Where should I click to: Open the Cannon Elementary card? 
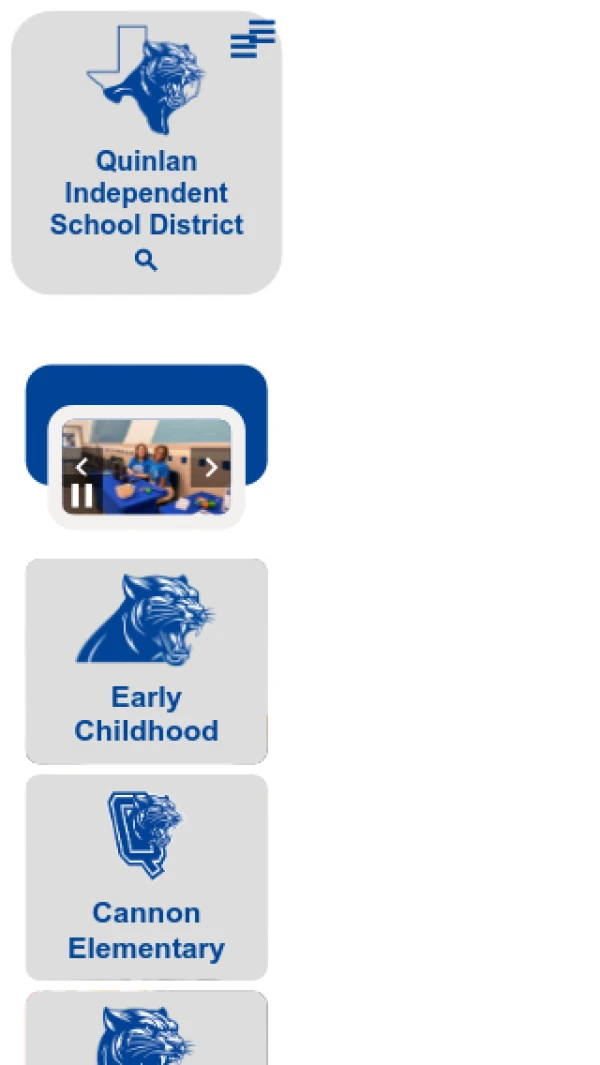click(x=147, y=877)
